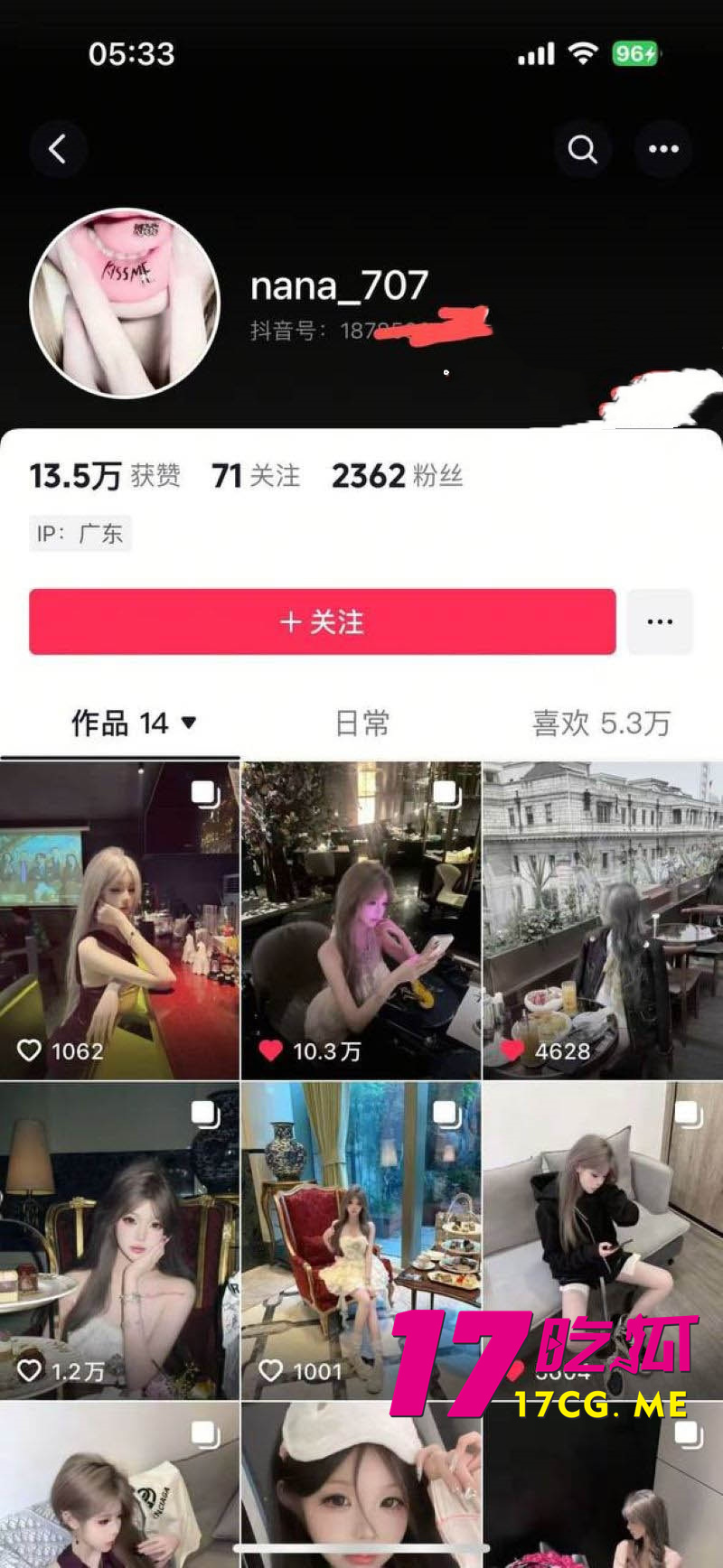The image size is (723, 1568).
Task: Tap the +关注 follow button
Action: (x=322, y=621)
